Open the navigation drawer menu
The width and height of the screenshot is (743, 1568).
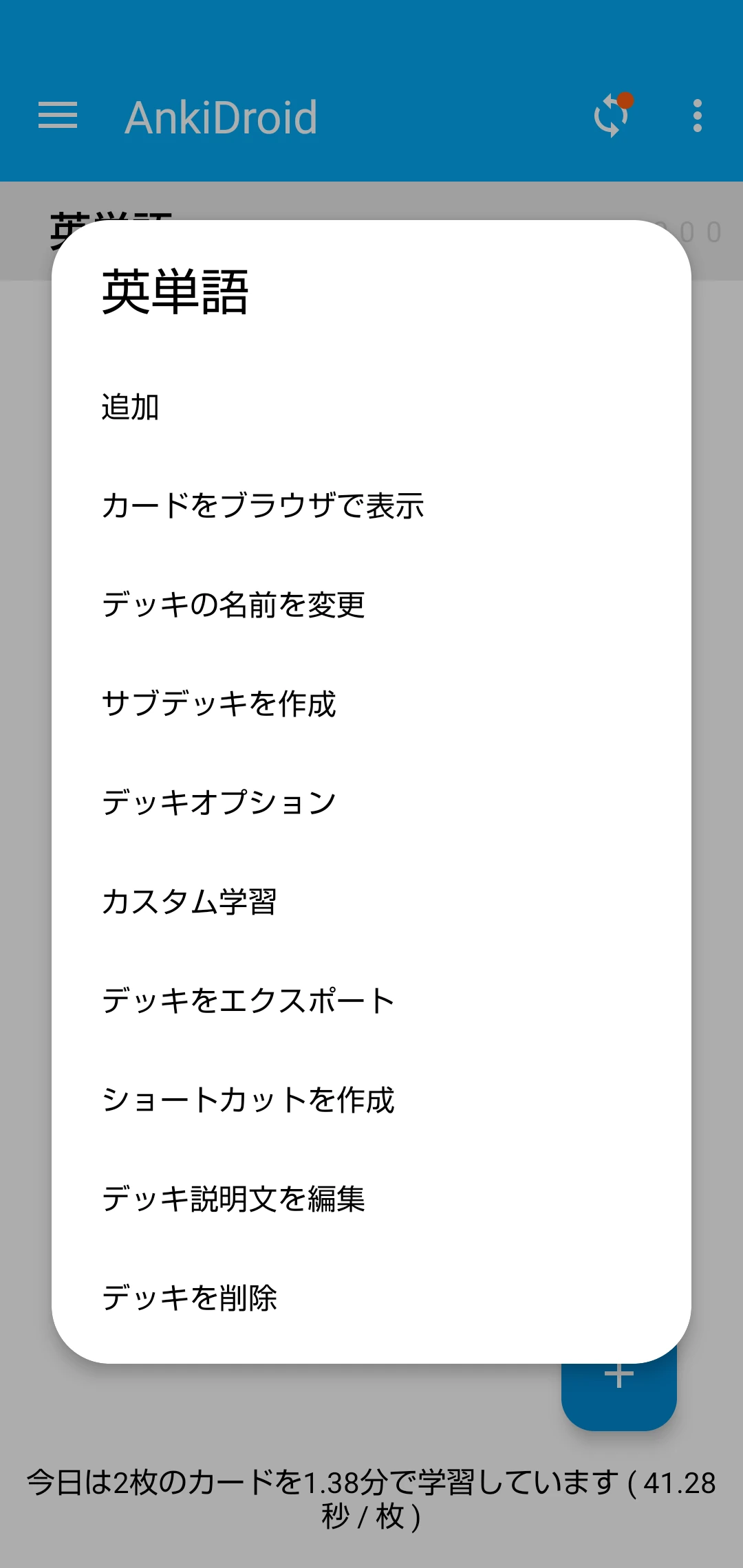(58, 116)
